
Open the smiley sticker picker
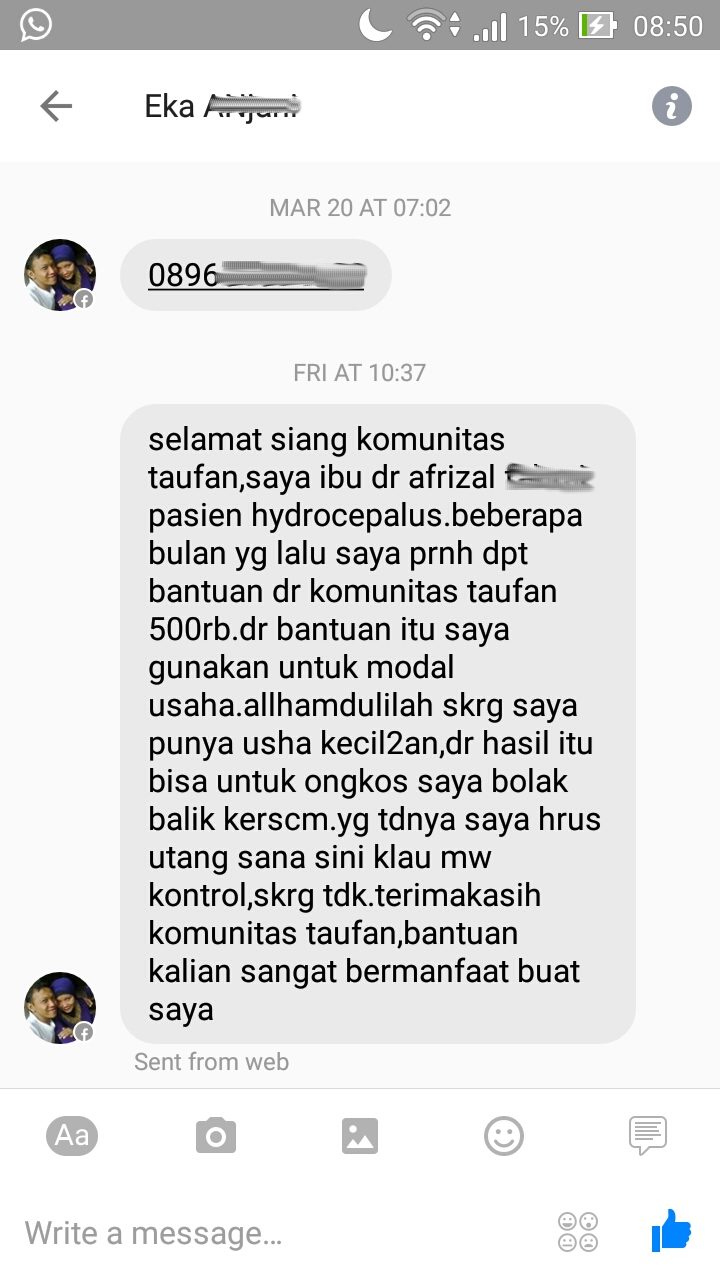tap(504, 1136)
